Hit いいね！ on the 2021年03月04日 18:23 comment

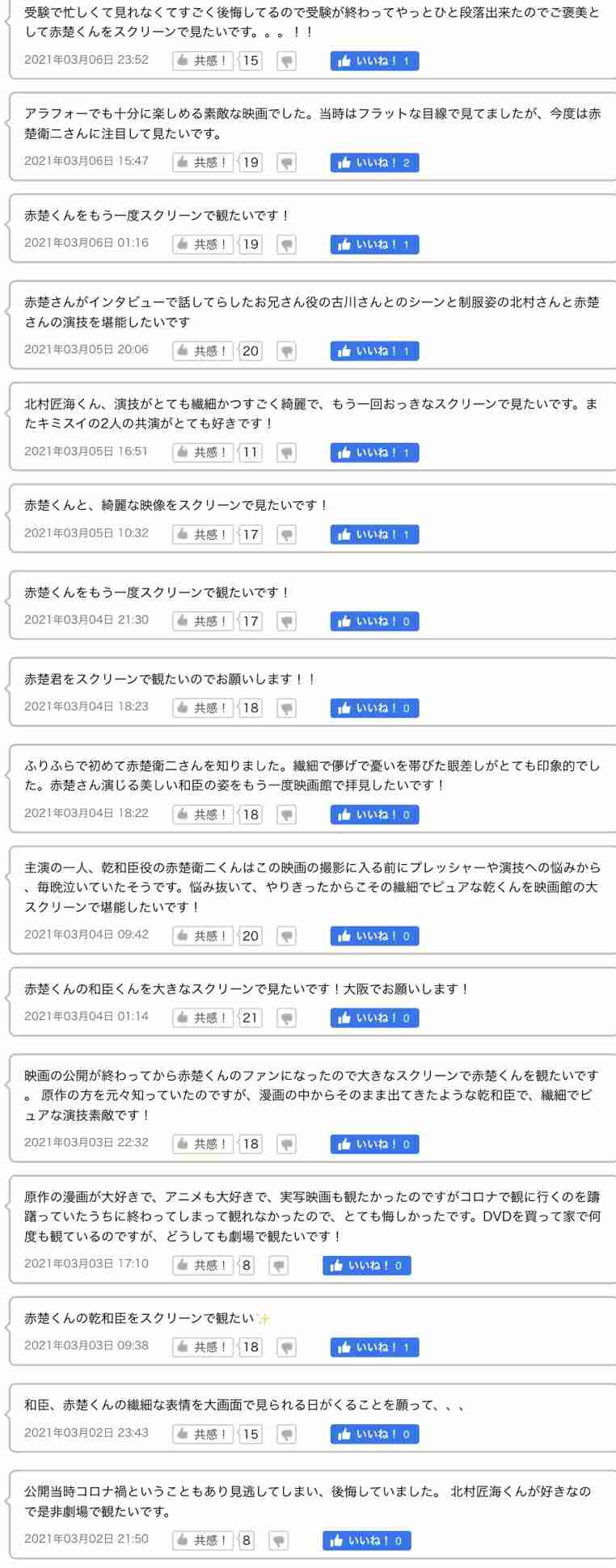(374, 708)
